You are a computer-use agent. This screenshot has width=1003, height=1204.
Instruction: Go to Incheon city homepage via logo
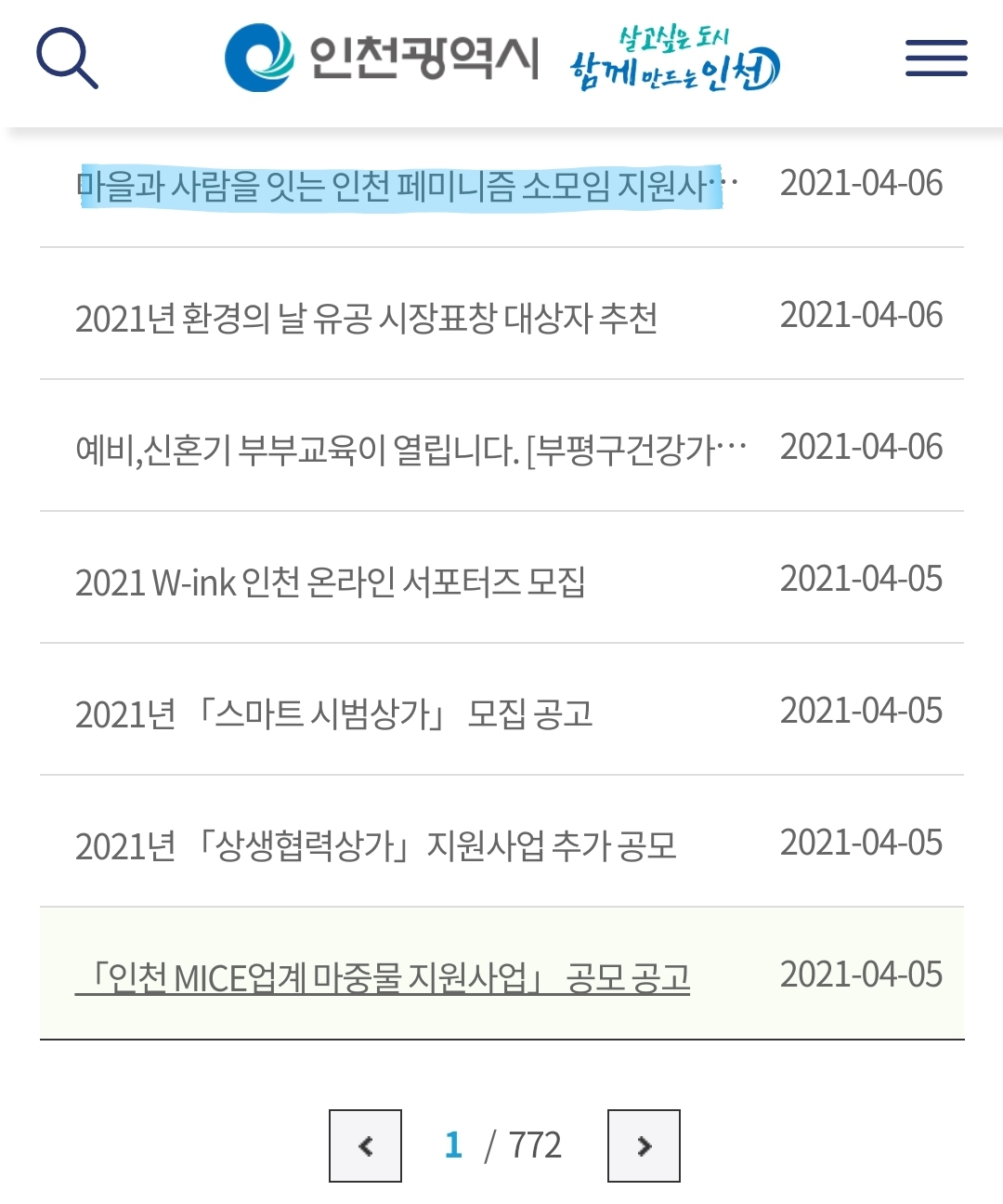pyautogui.click(x=383, y=58)
